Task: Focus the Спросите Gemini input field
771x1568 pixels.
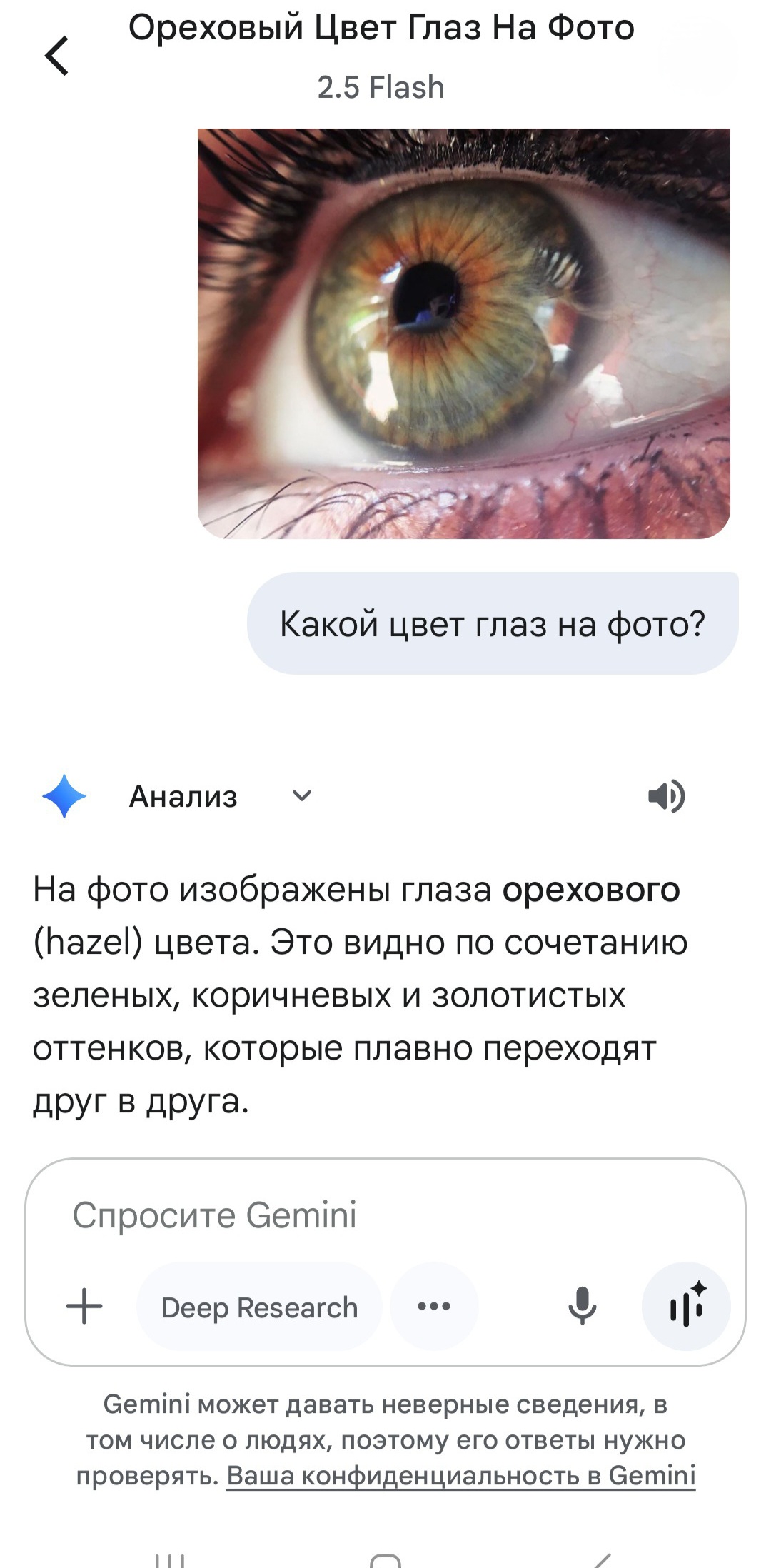Action: coord(385,1215)
